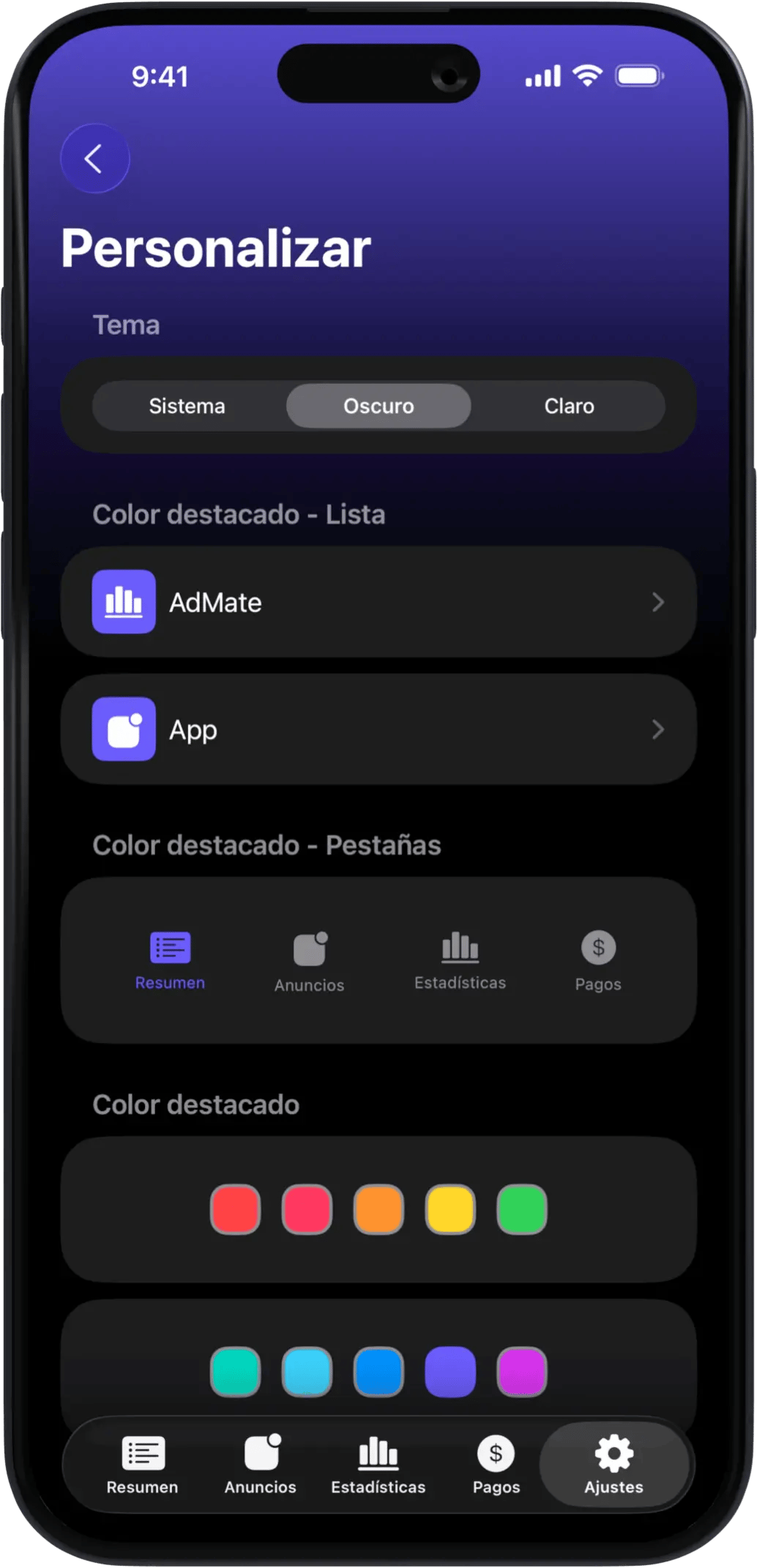Open the App accent color row
757x1568 pixels.
[x=378, y=729]
